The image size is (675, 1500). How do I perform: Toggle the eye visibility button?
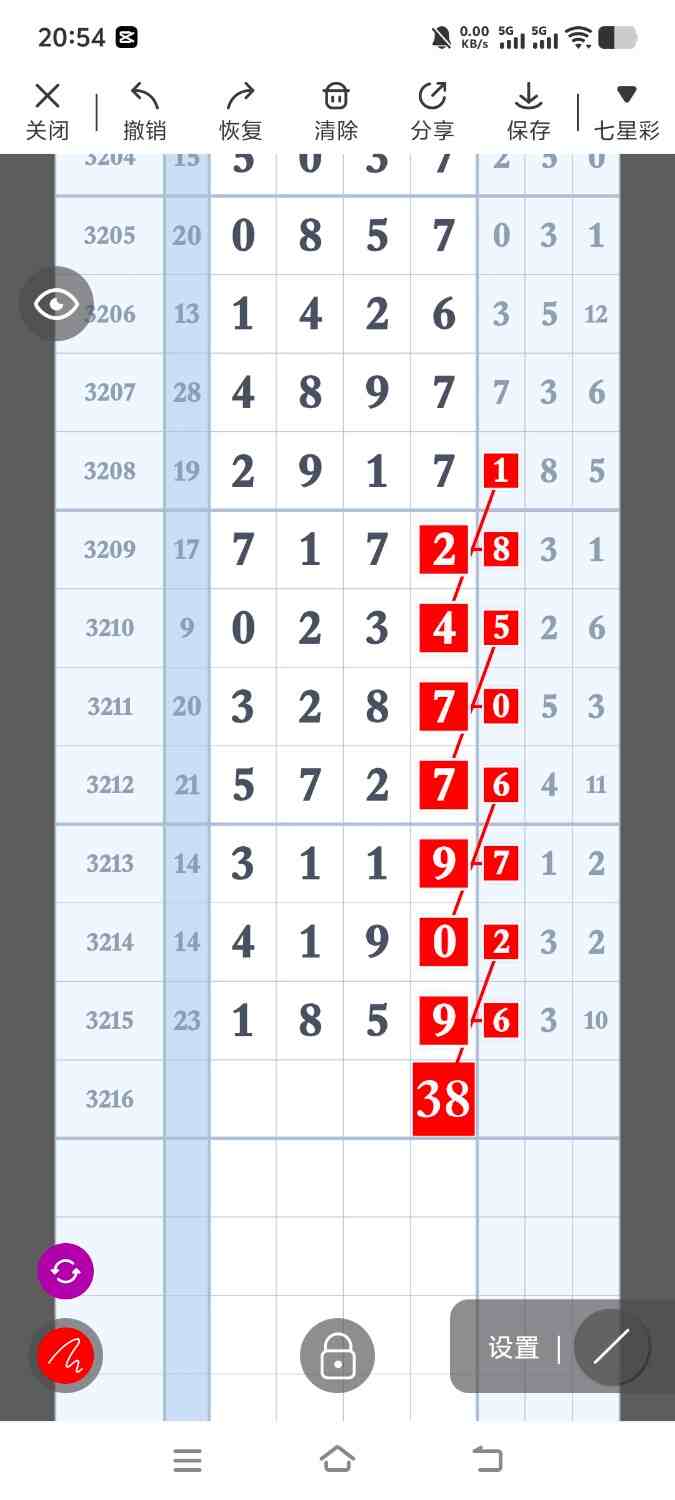tap(56, 304)
